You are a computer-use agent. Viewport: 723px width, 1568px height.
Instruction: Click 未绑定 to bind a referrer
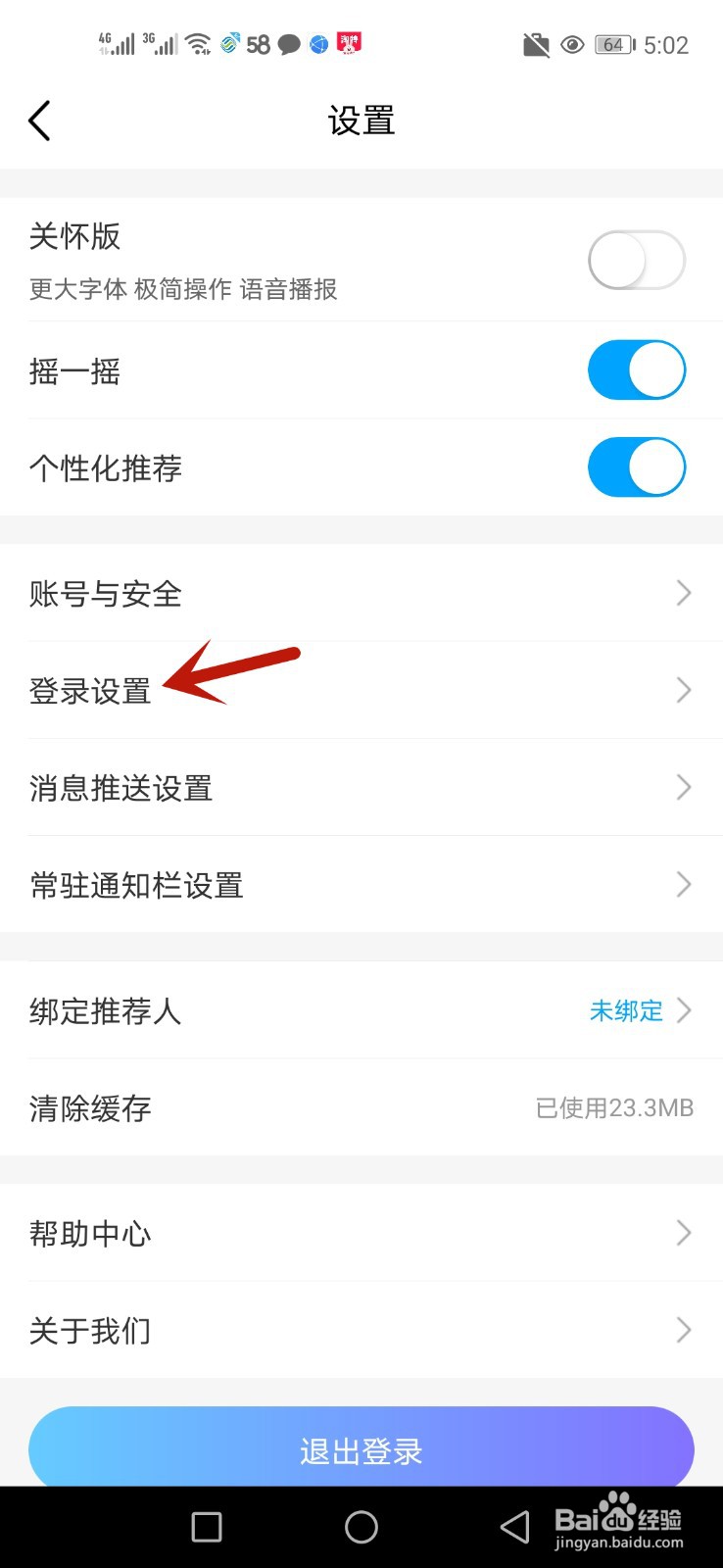[626, 1011]
